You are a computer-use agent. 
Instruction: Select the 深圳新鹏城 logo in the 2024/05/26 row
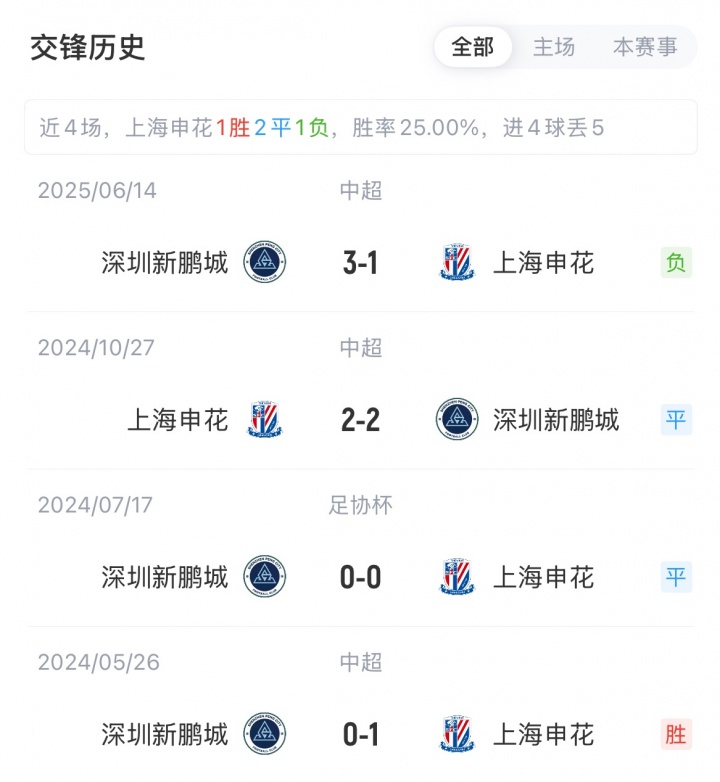265,734
